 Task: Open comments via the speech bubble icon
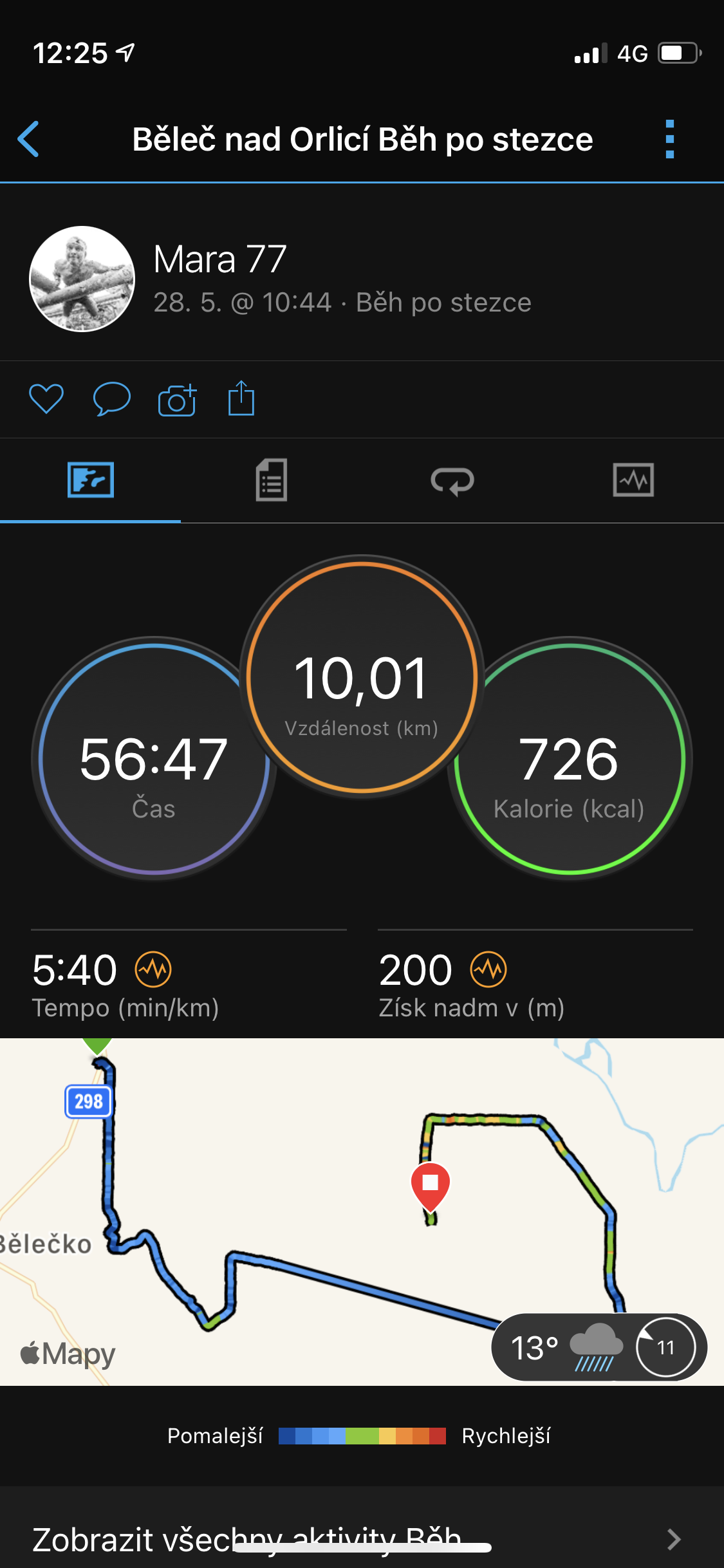point(112,399)
